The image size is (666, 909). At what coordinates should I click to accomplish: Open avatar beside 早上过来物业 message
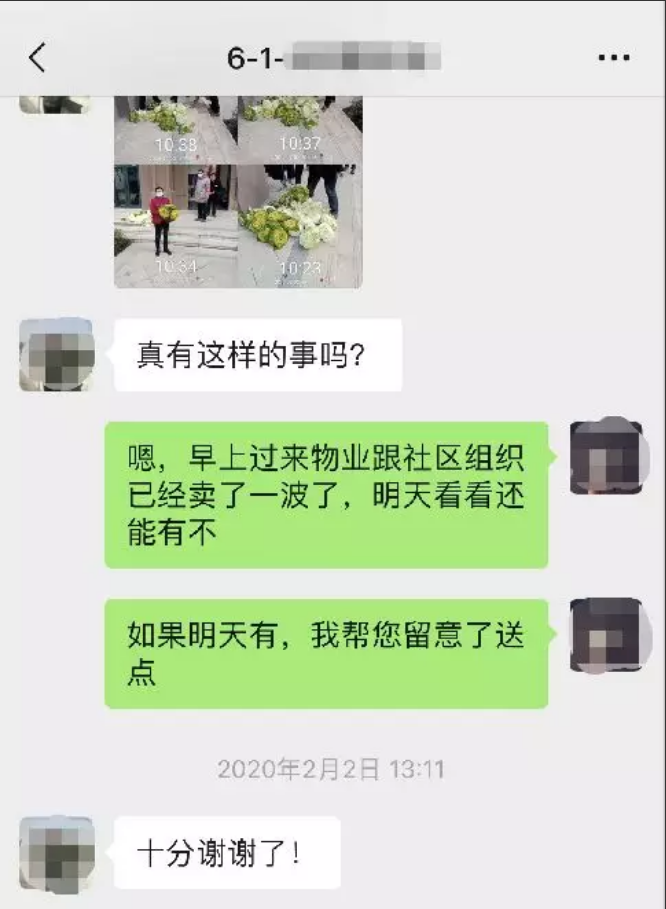pos(606,458)
